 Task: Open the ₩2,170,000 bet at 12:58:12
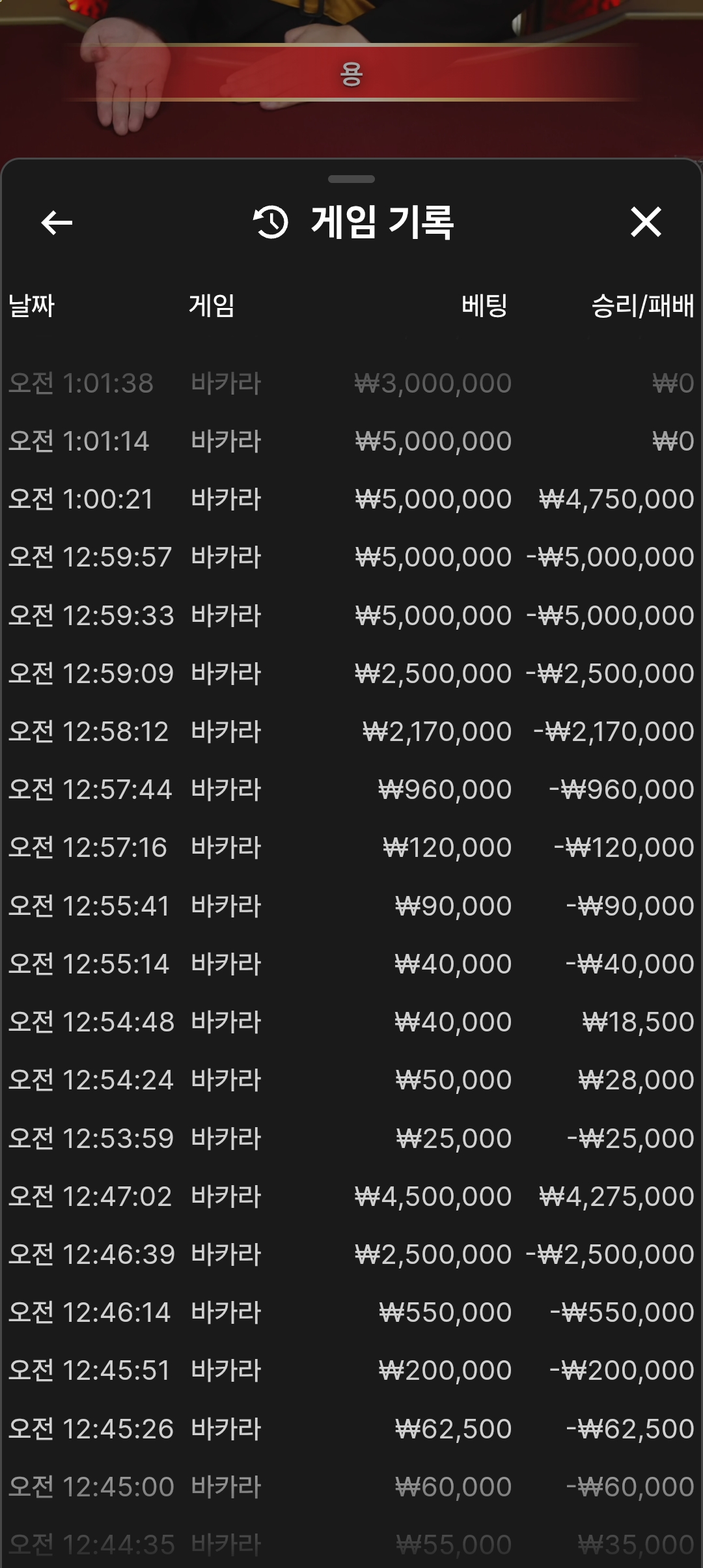[351, 731]
